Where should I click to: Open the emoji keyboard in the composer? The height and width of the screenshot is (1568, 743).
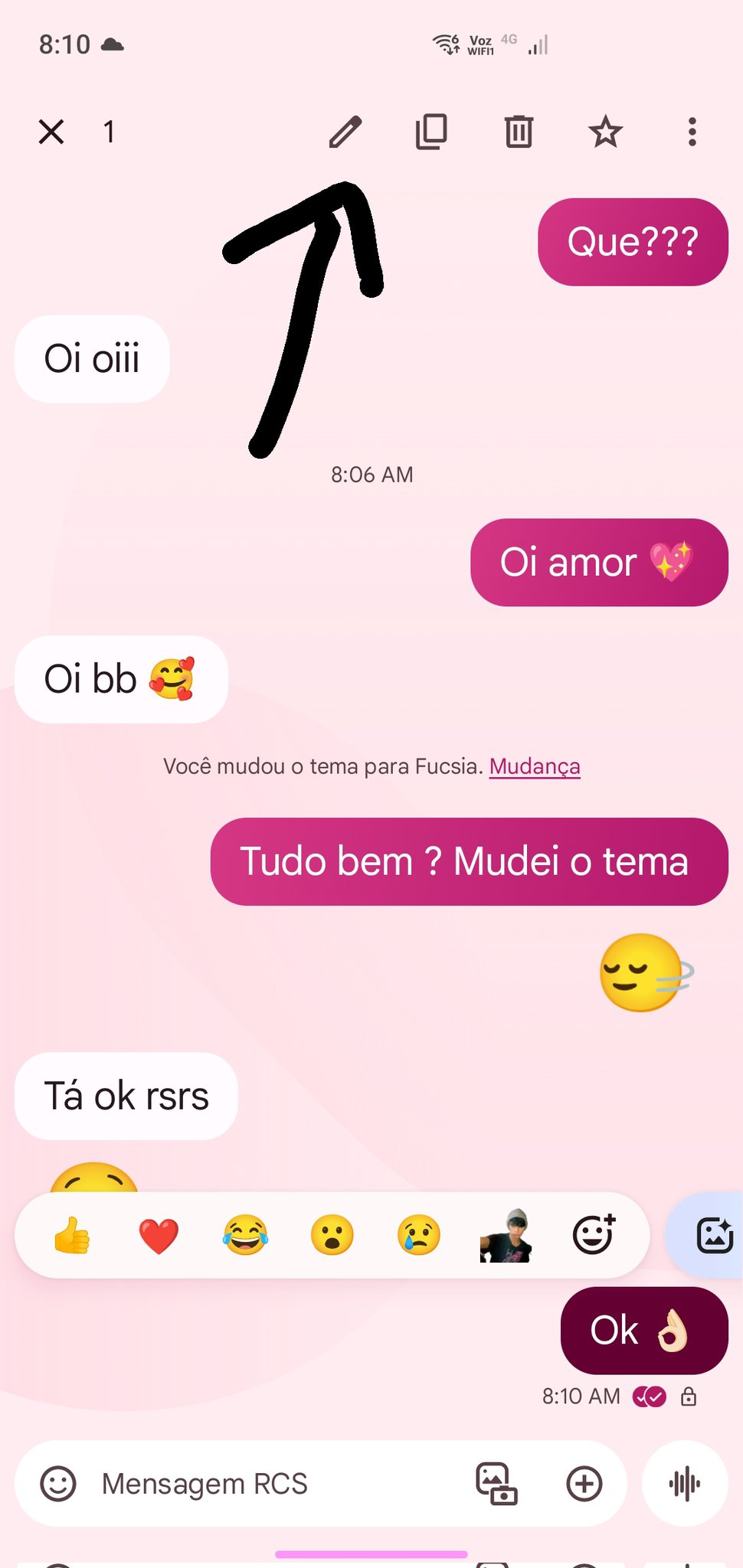tap(58, 1484)
